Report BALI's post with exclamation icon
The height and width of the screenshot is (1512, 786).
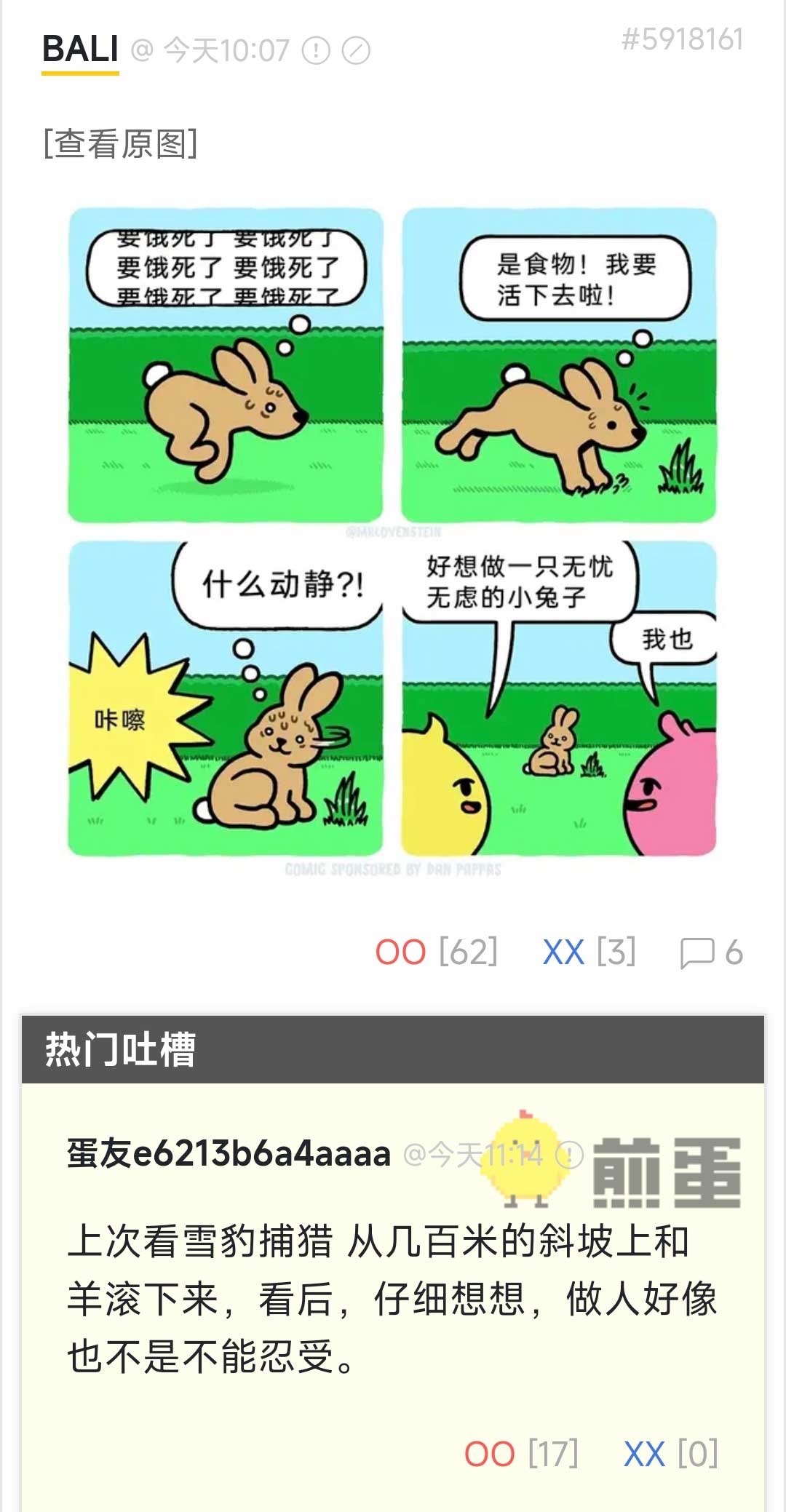(x=316, y=51)
